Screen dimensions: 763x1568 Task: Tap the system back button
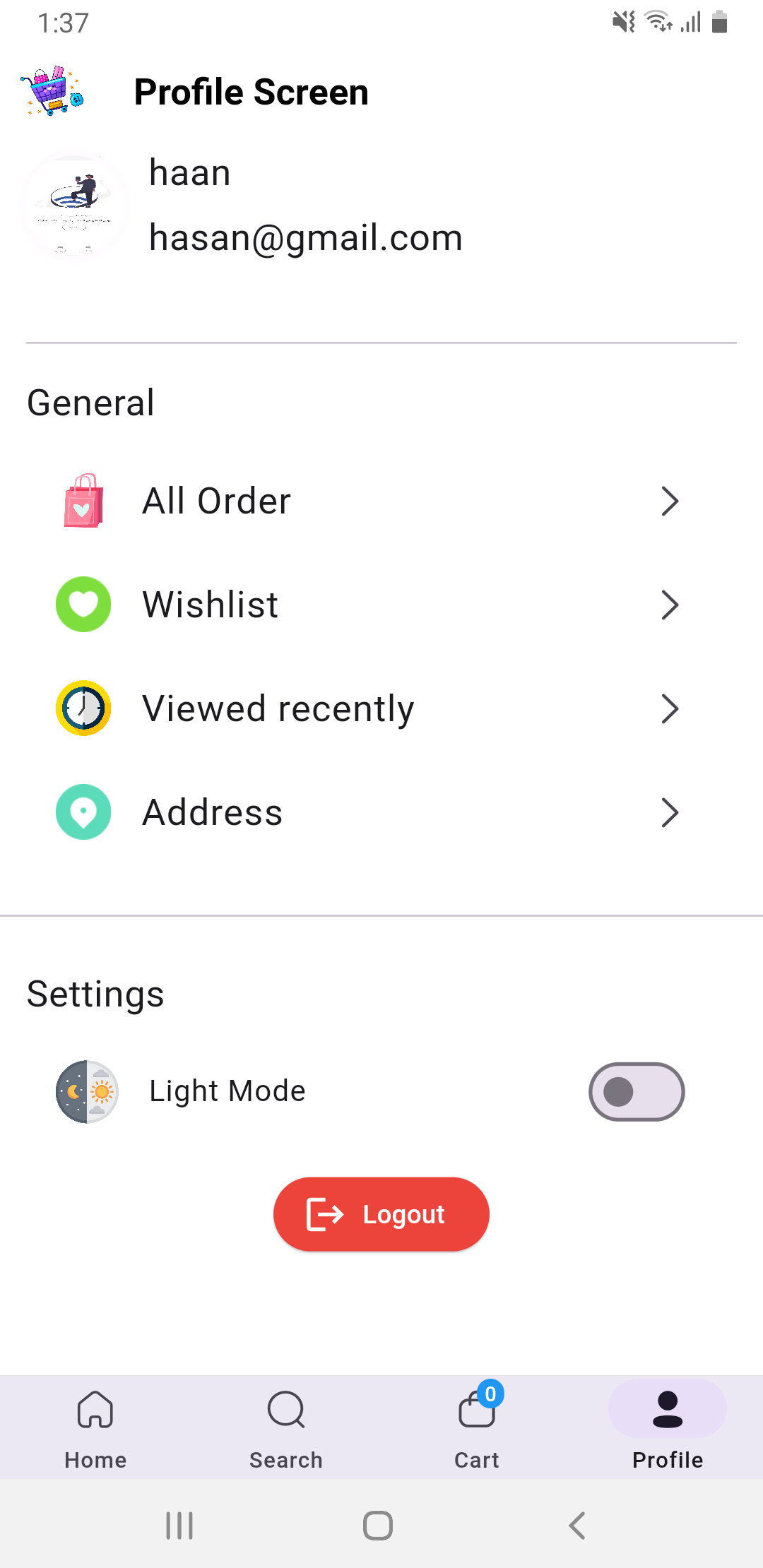tap(577, 1526)
